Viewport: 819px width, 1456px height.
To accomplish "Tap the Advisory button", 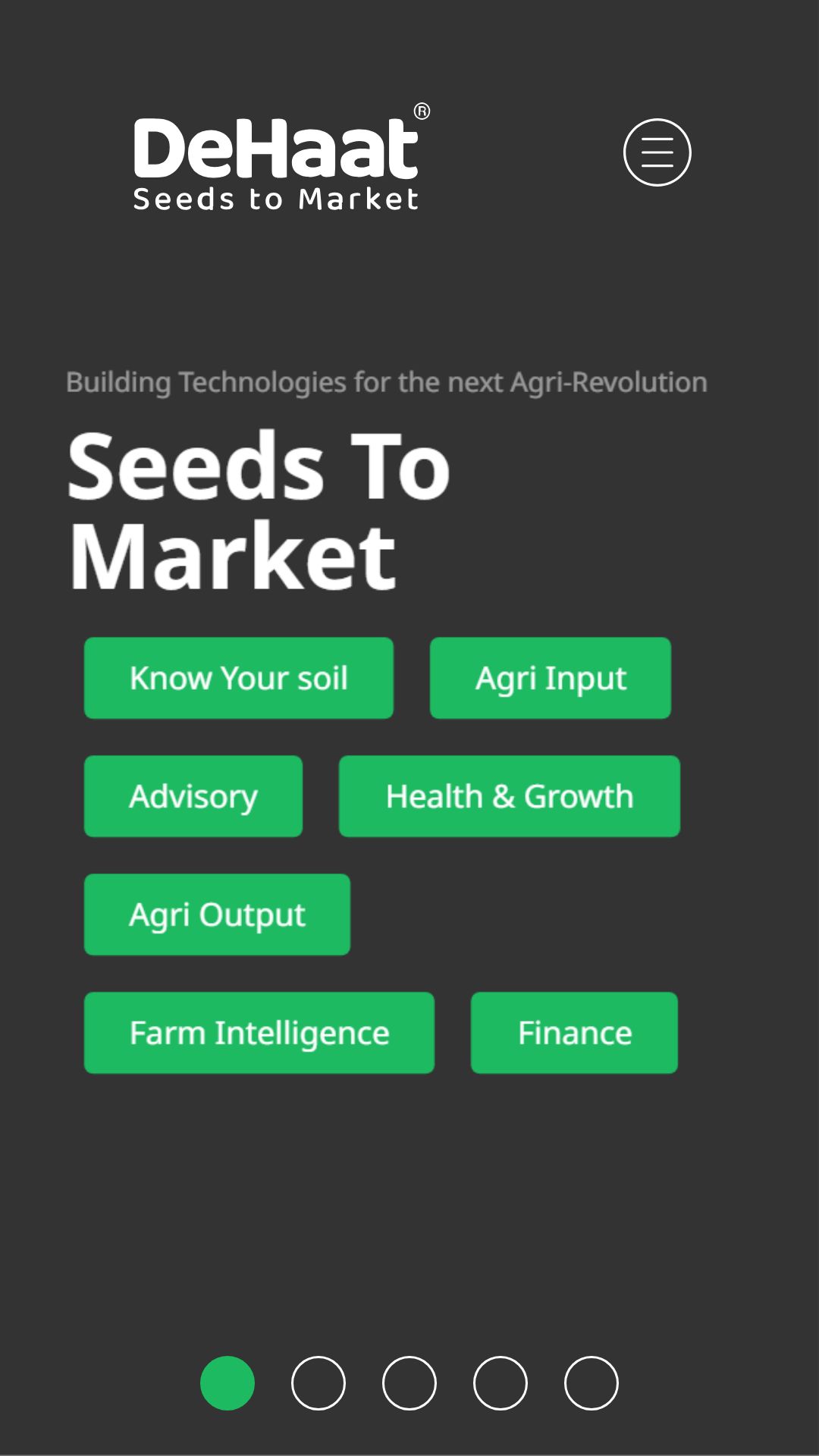I will point(193,796).
